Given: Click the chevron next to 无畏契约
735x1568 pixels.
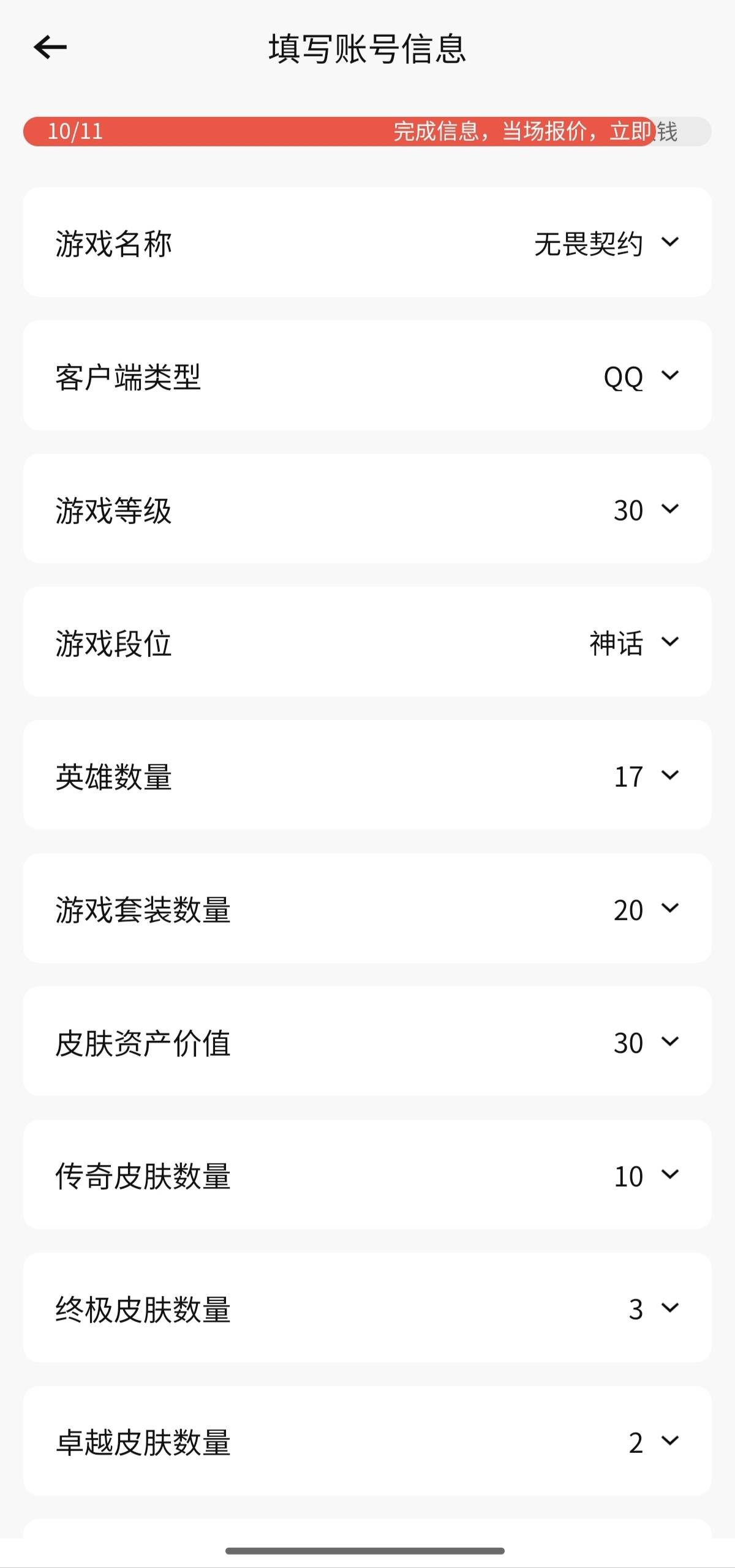Looking at the screenshot, I should coord(670,242).
